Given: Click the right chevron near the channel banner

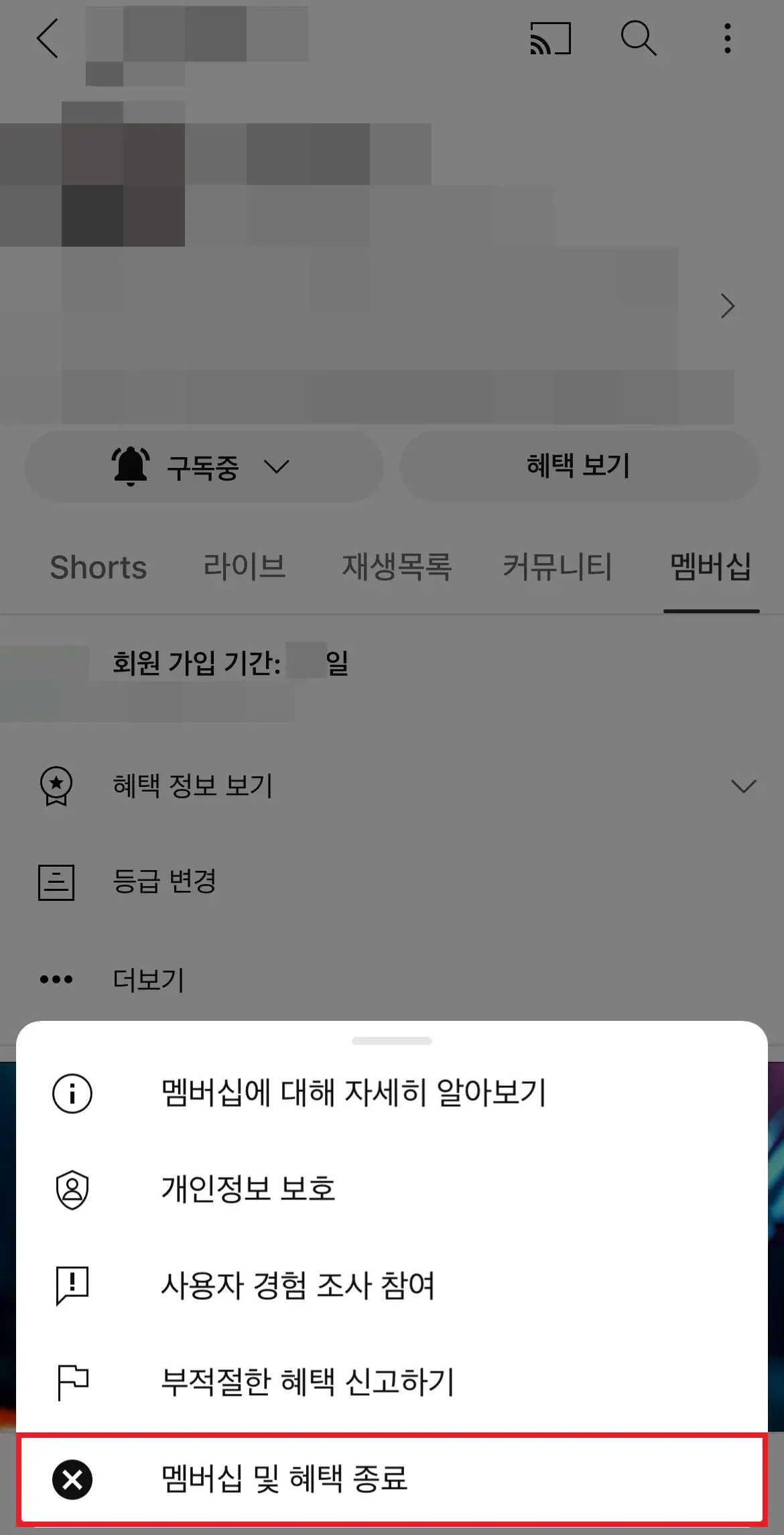Looking at the screenshot, I should point(728,306).
